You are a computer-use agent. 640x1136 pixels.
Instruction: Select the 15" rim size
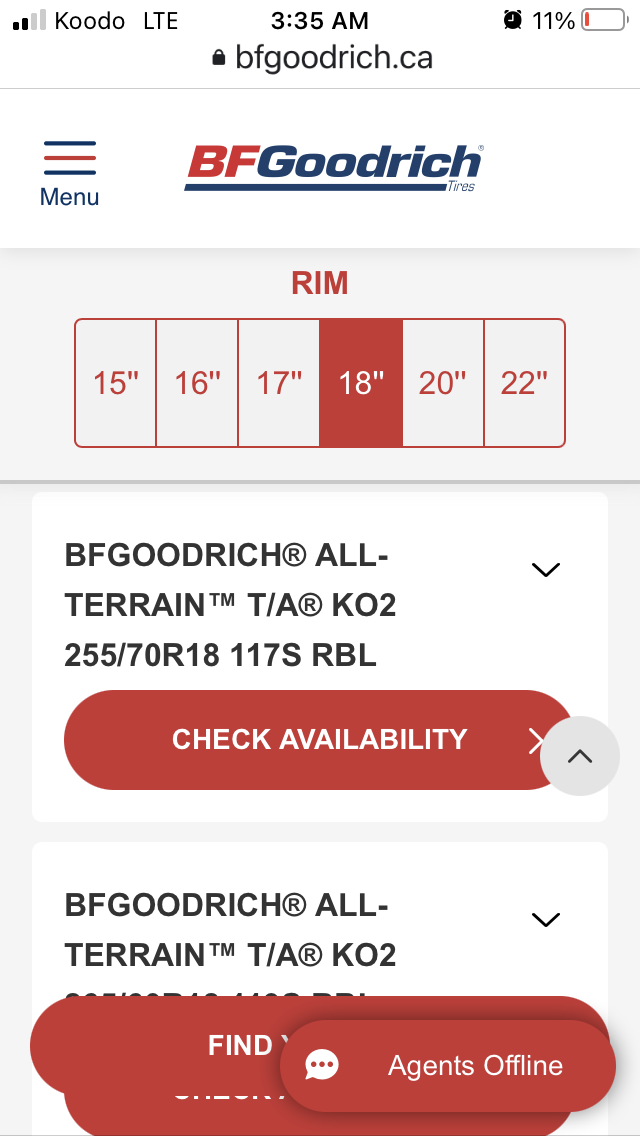click(x=116, y=383)
